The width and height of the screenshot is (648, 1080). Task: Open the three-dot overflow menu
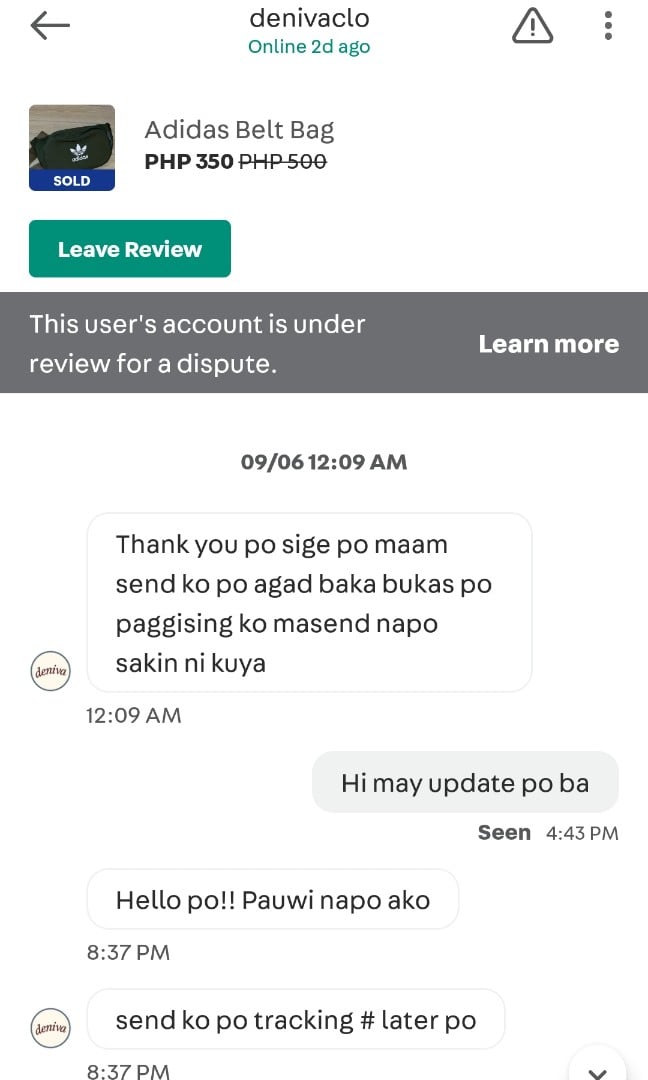608,25
